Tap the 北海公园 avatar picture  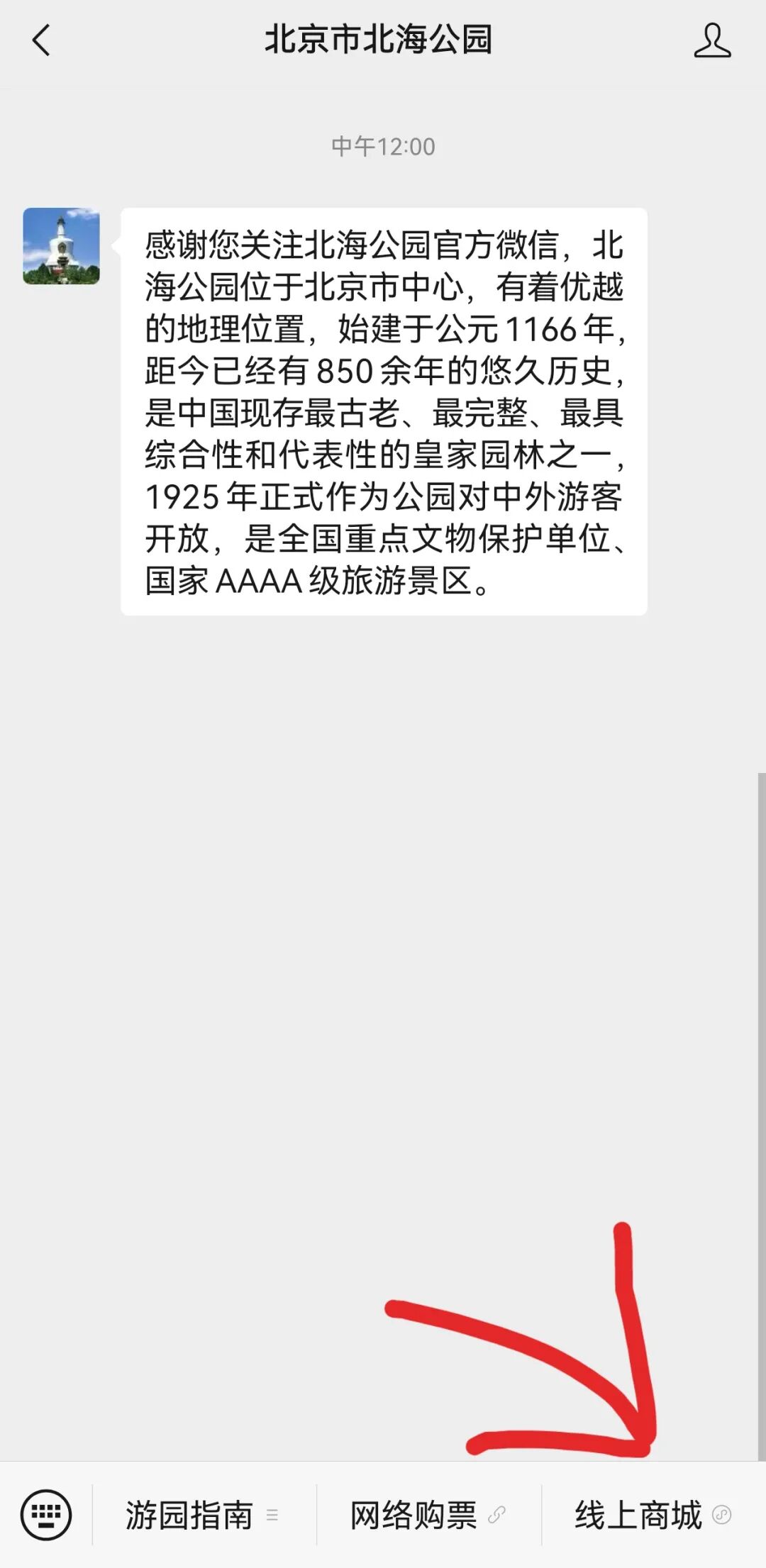(x=62, y=246)
